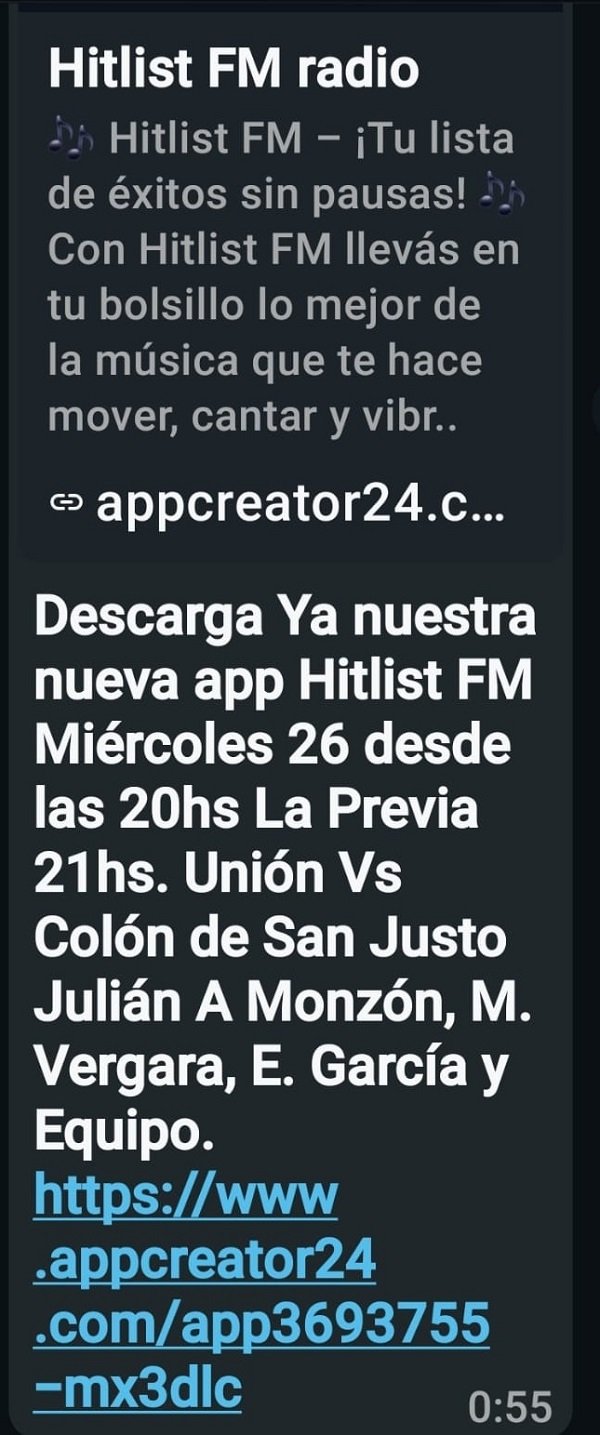Open the appcreator24.com app3693755 URL link
Screen dimensions: 600x1435
(261, 1323)
